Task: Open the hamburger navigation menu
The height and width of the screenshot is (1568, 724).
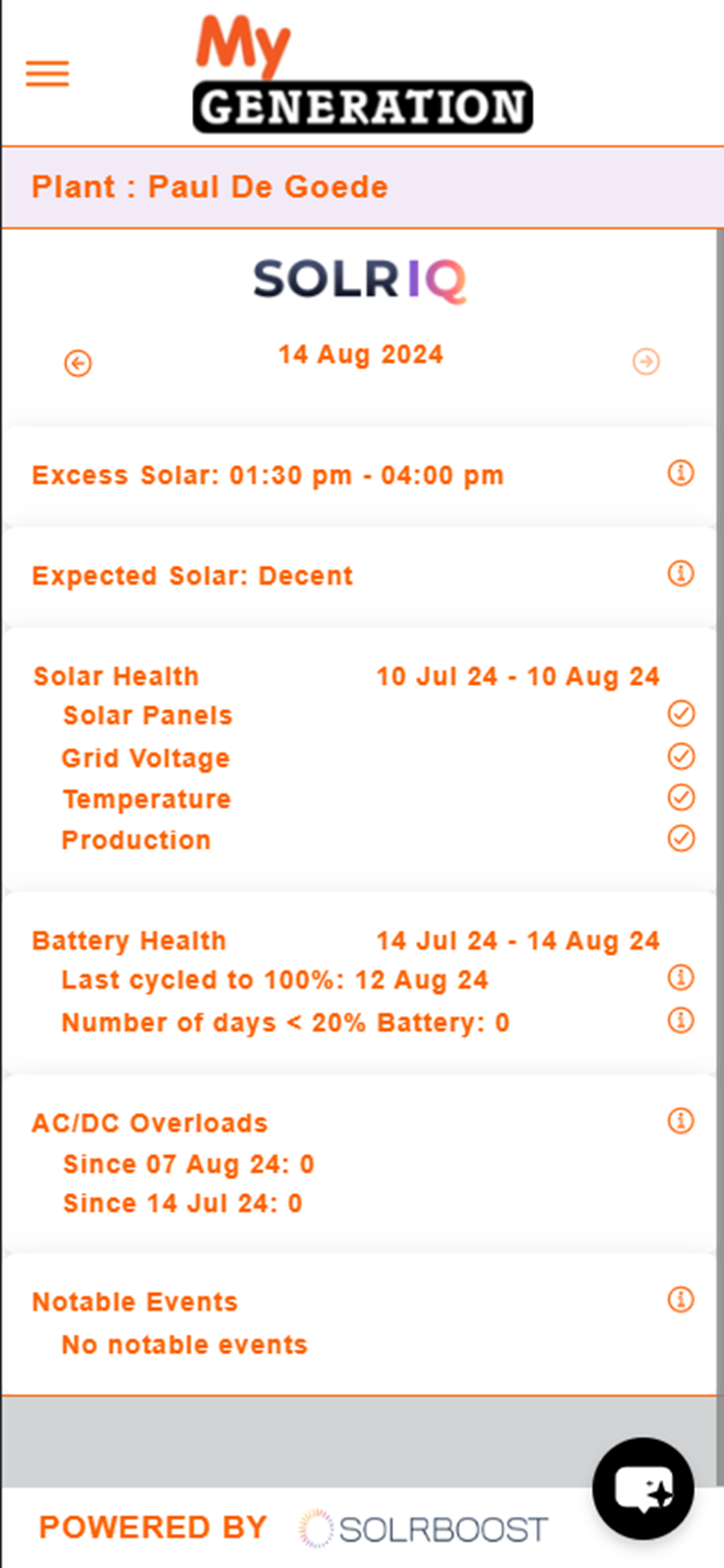Action: coord(48,74)
